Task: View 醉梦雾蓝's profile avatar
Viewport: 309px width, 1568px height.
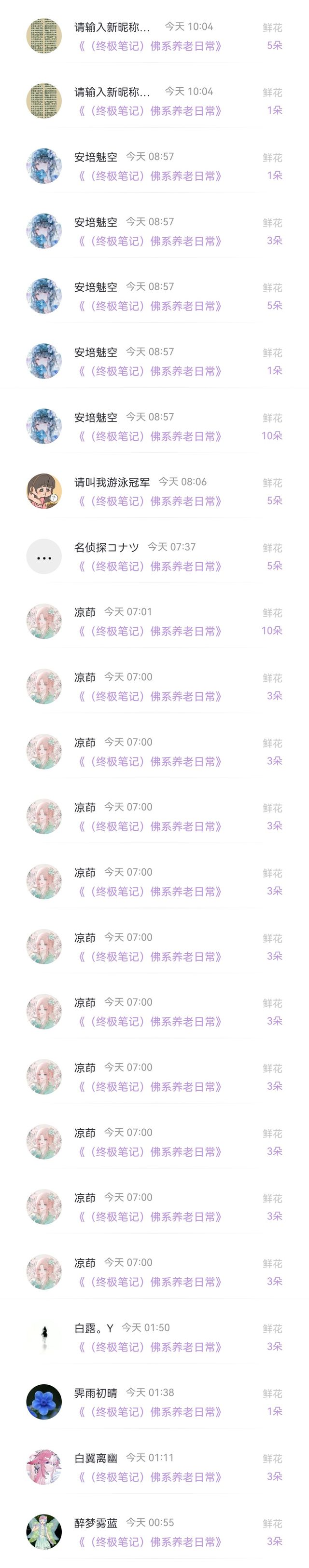Action: 44,1532
